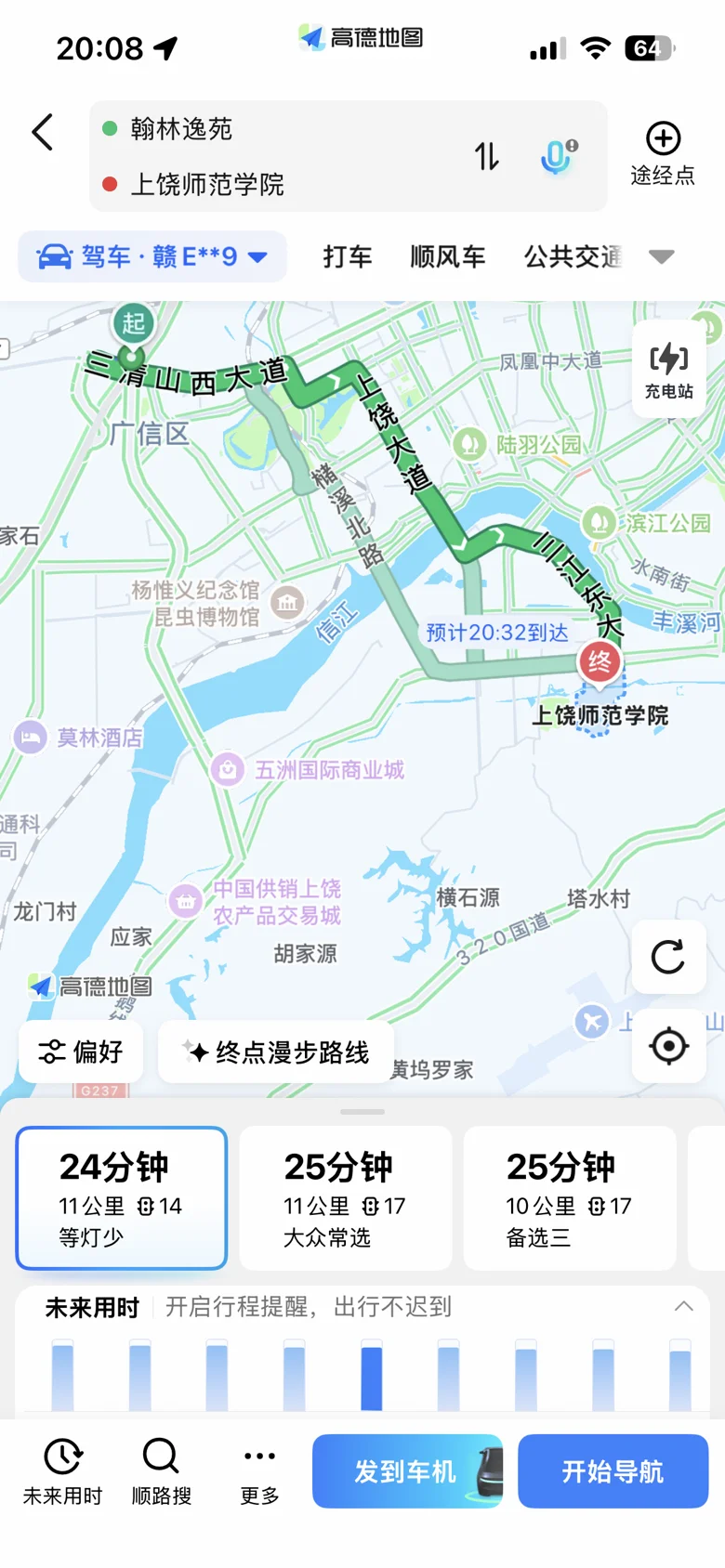Recenter the map on my location
Image resolution: width=725 pixels, height=1568 pixels.
[668, 1046]
